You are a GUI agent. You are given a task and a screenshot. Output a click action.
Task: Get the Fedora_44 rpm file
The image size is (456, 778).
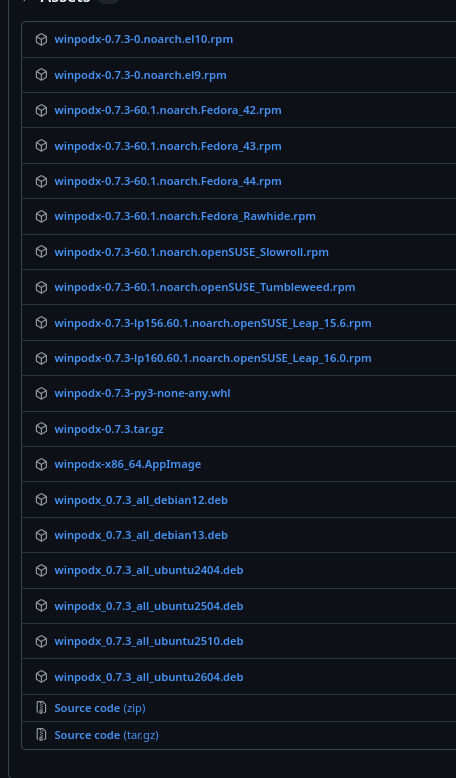(x=168, y=181)
